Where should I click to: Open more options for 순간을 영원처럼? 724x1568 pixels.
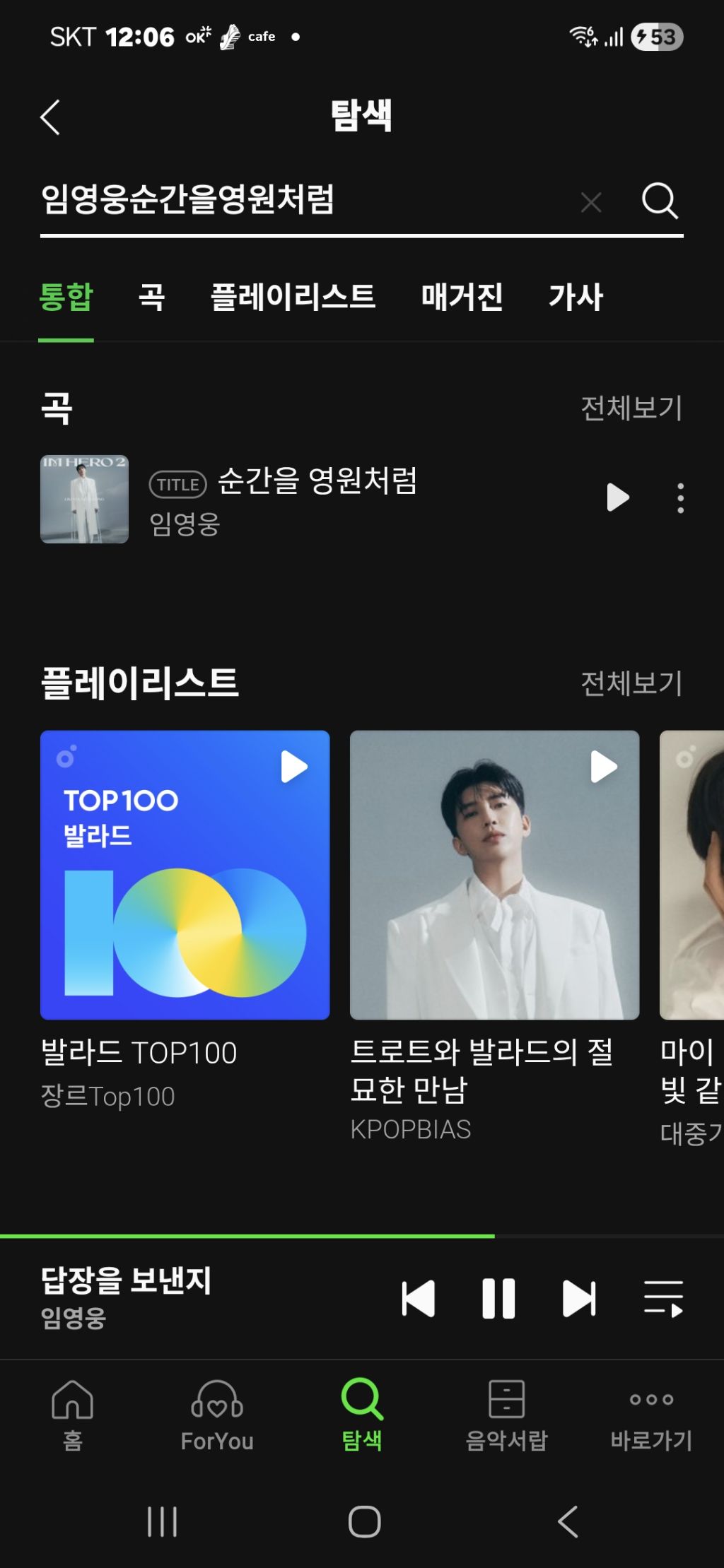[x=680, y=498]
